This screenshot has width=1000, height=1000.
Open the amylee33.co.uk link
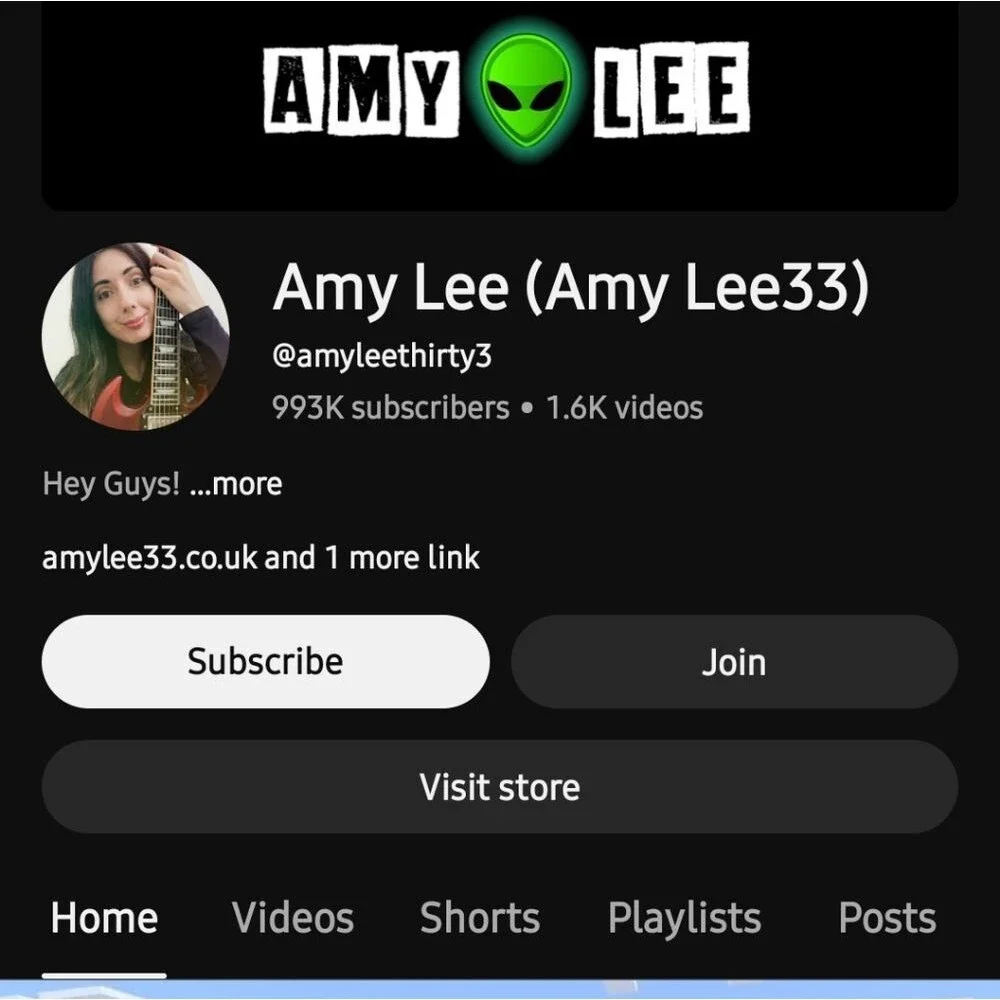point(150,557)
